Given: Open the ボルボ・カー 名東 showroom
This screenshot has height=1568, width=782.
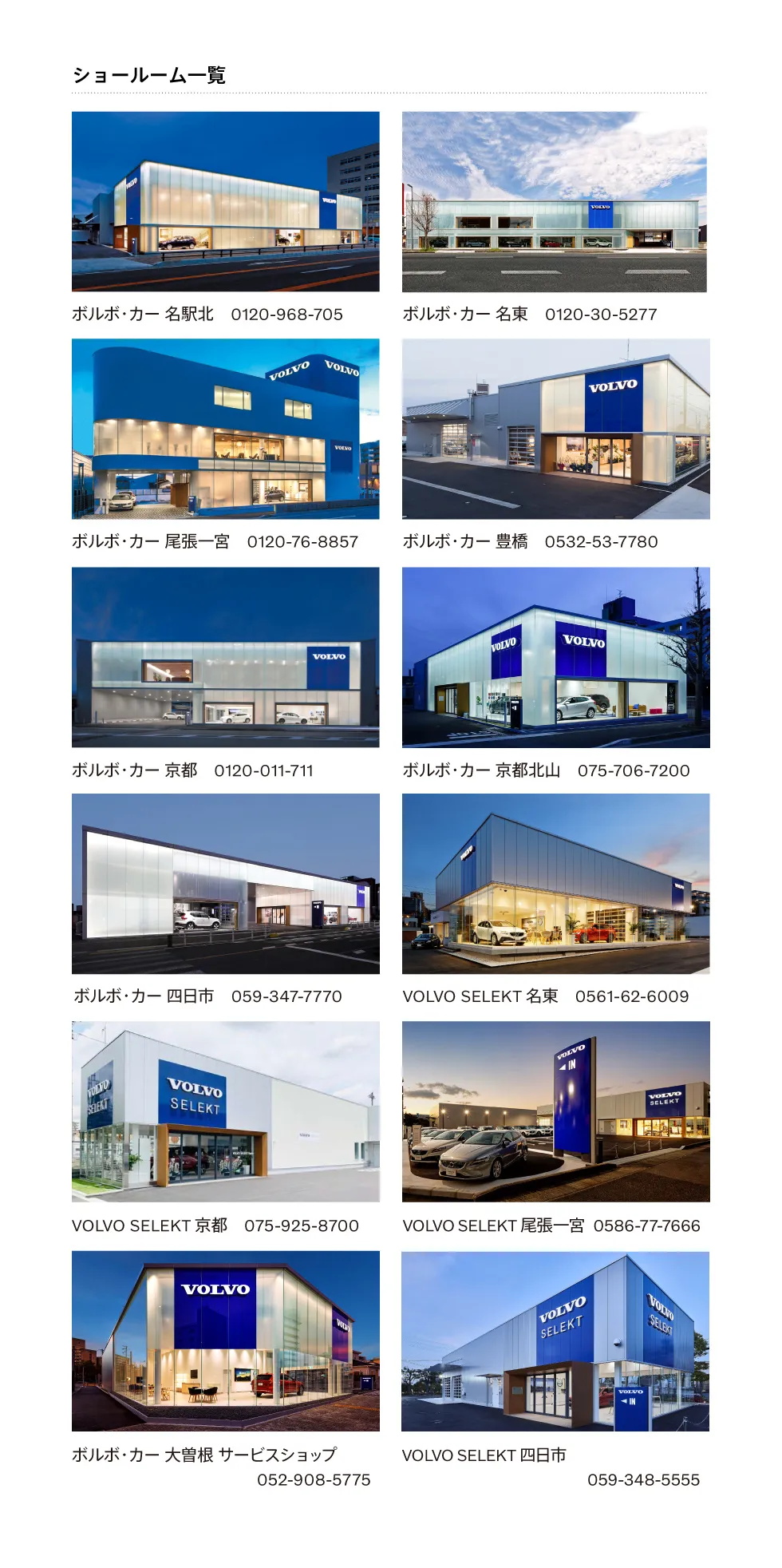Looking at the screenshot, I should (555, 201).
